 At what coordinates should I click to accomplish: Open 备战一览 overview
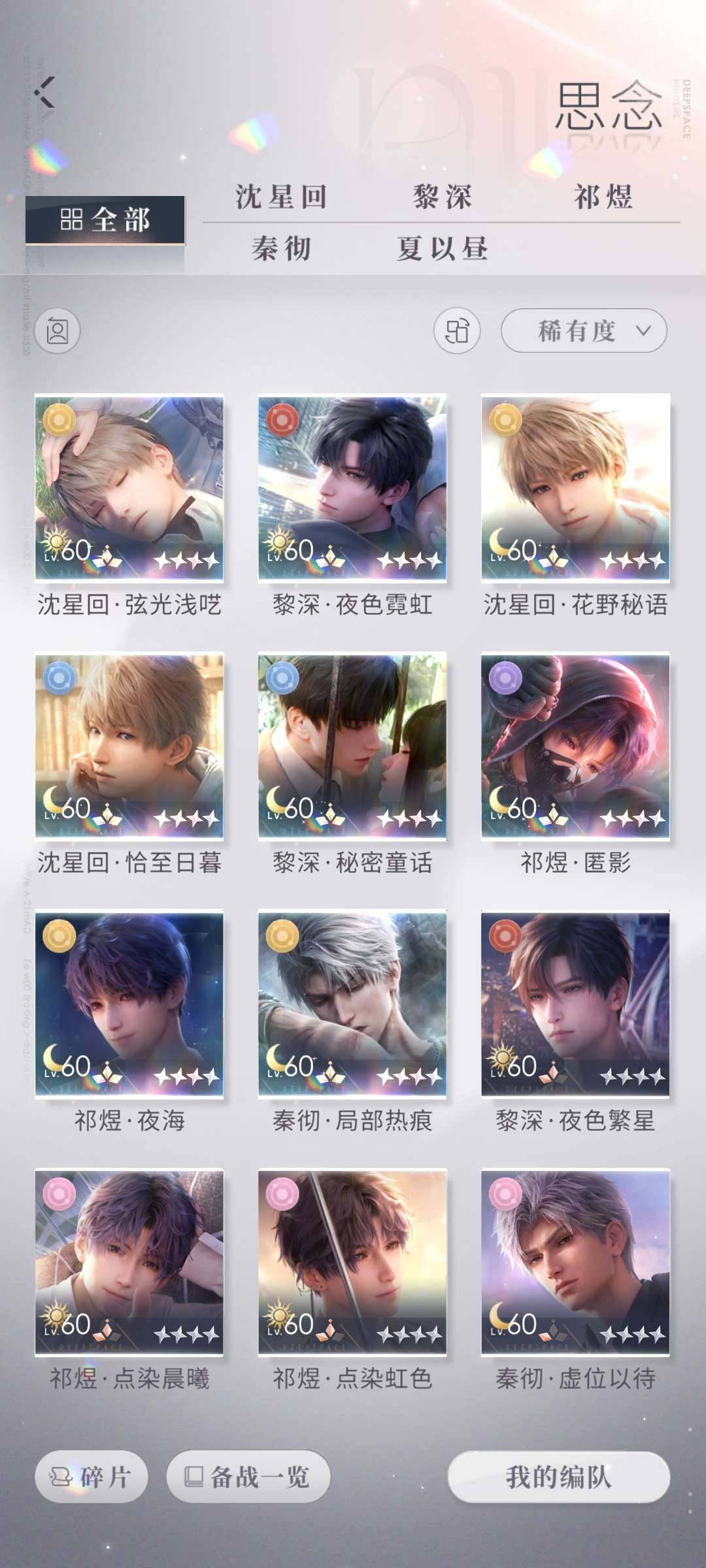248,1476
